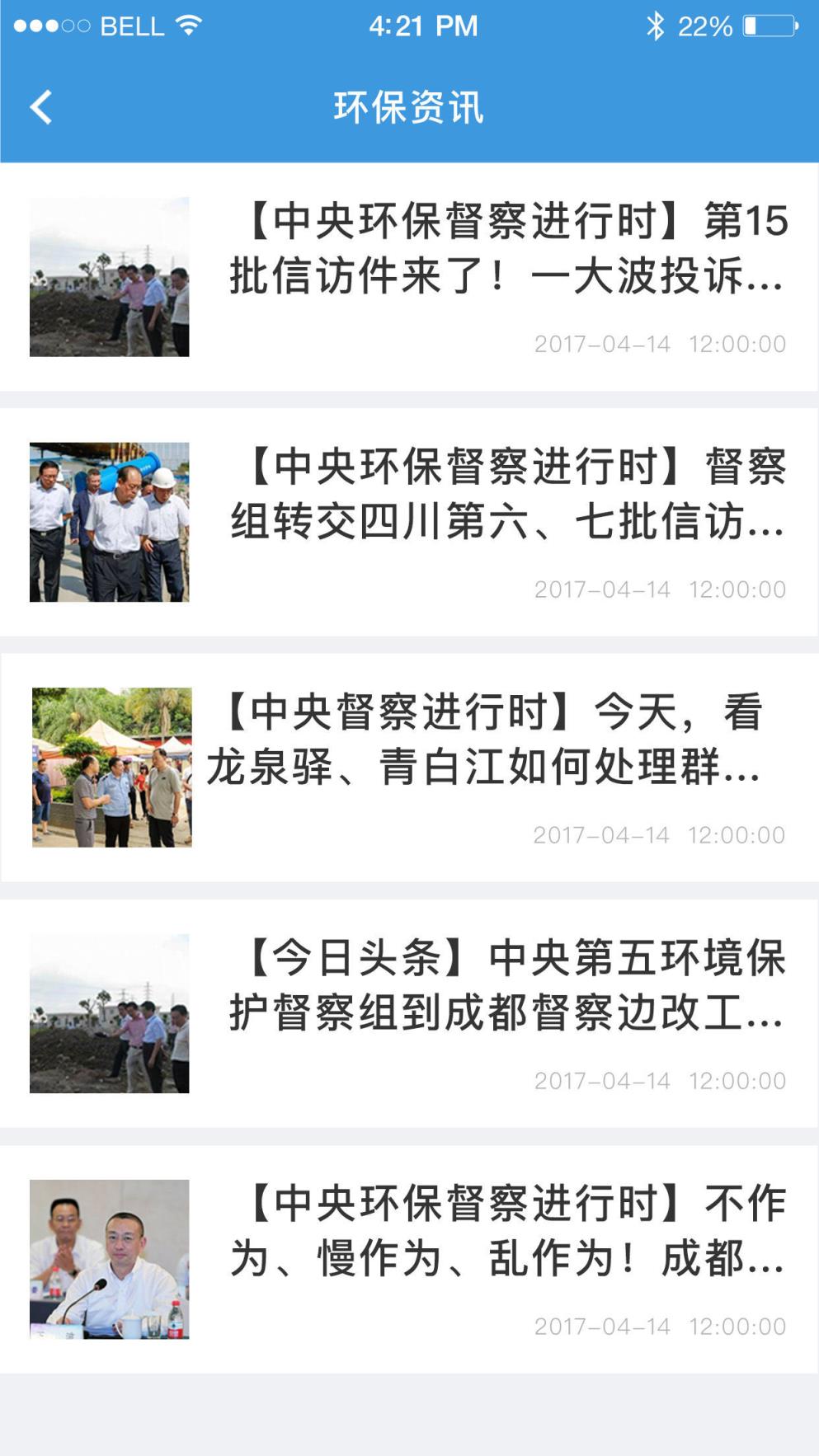The image size is (819, 1456).
Task: Tap the 环保资讯 page title
Action: pyautogui.click(x=409, y=107)
